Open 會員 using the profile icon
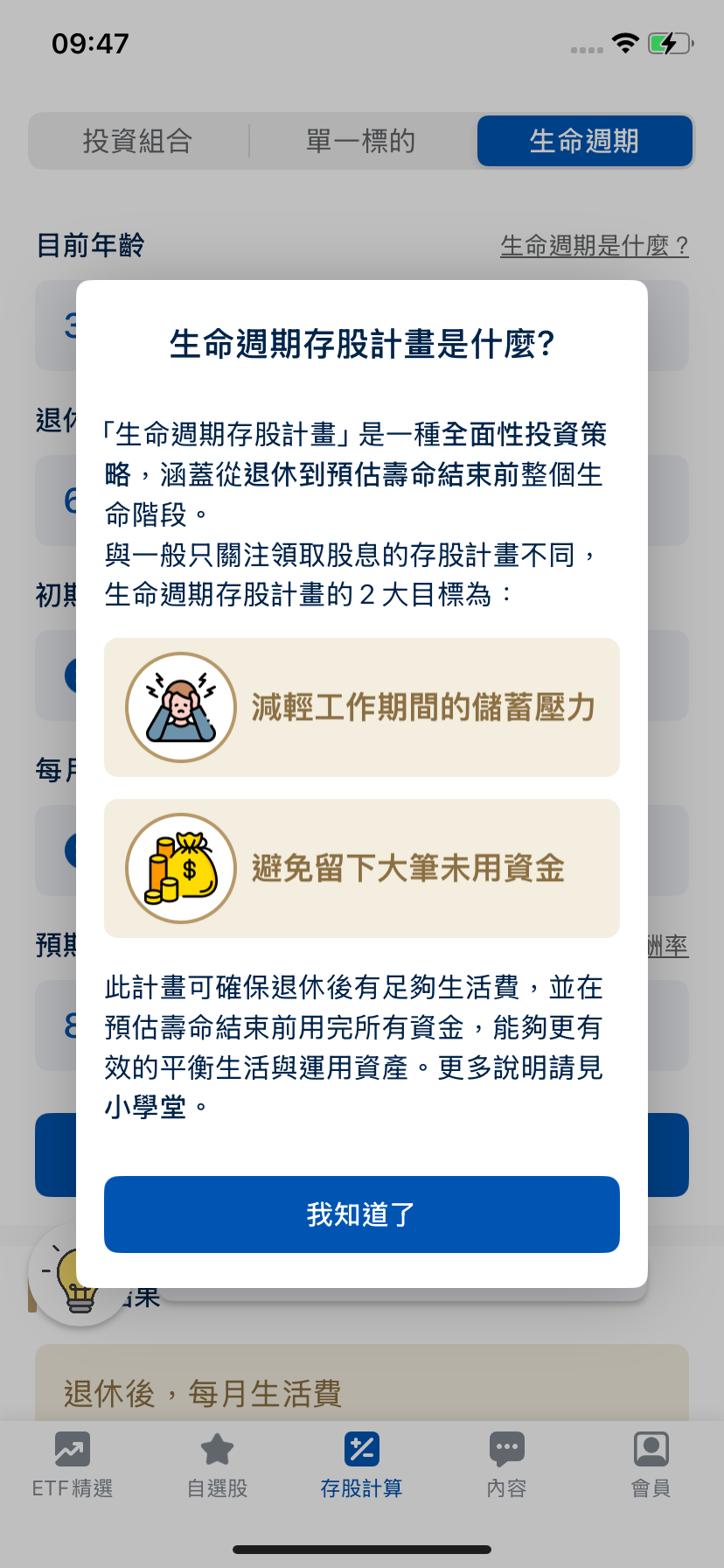 650,1451
